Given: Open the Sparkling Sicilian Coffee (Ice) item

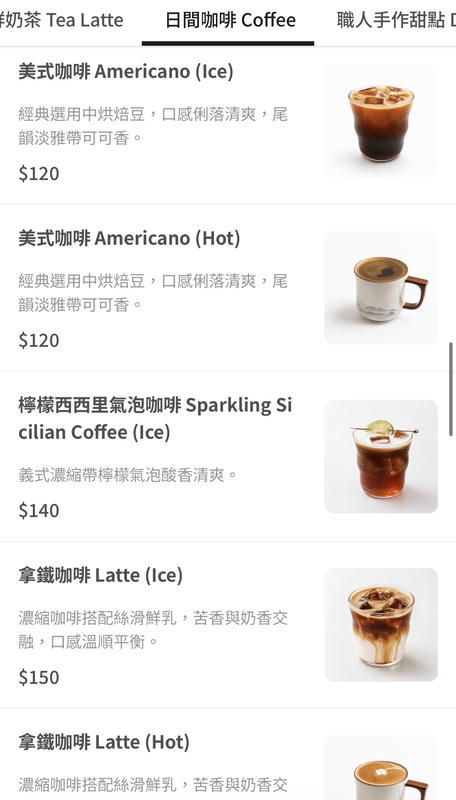Looking at the screenshot, I should [x=228, y=456].
